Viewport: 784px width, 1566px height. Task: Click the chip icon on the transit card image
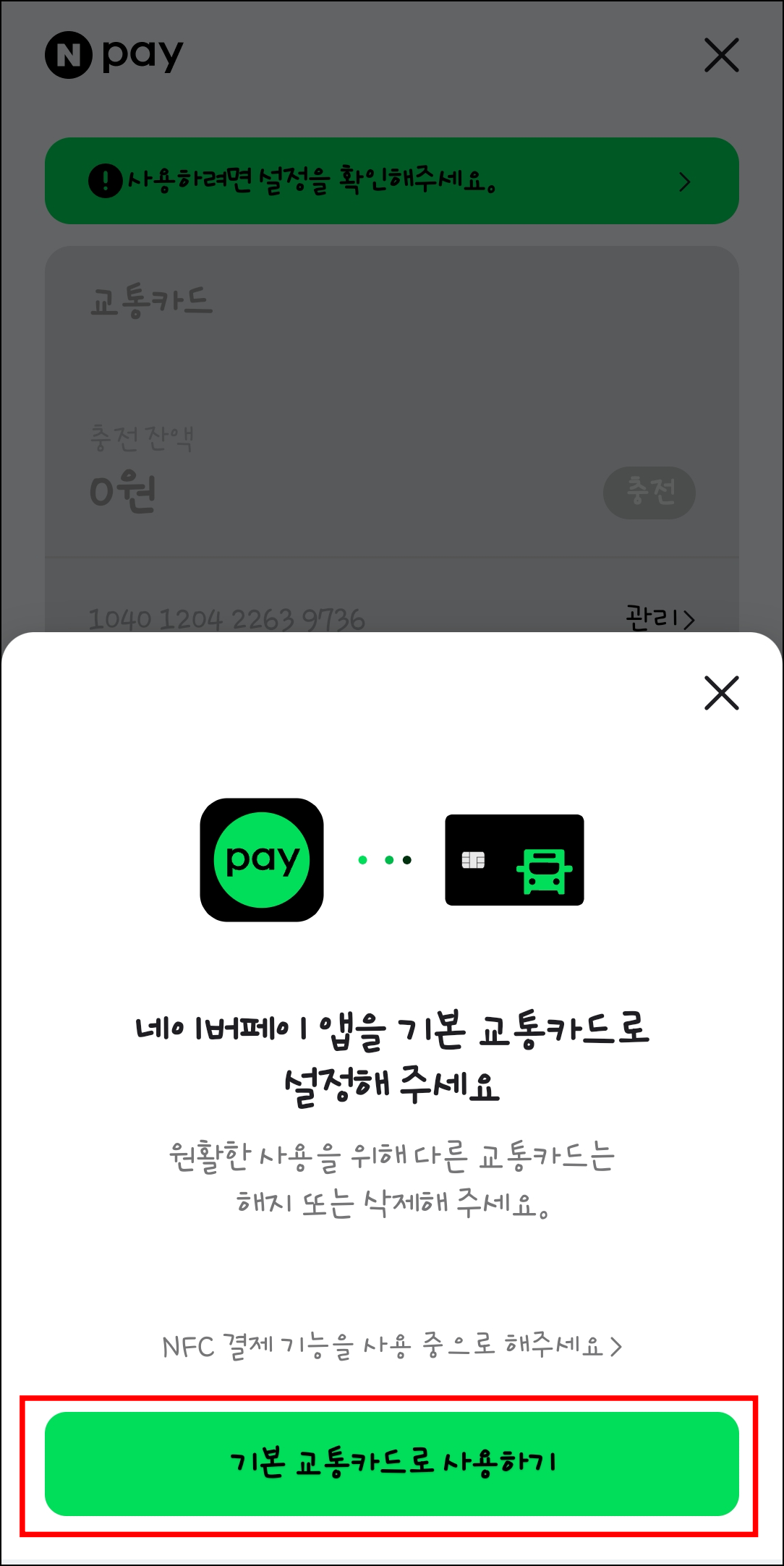[x=474, y=860]
